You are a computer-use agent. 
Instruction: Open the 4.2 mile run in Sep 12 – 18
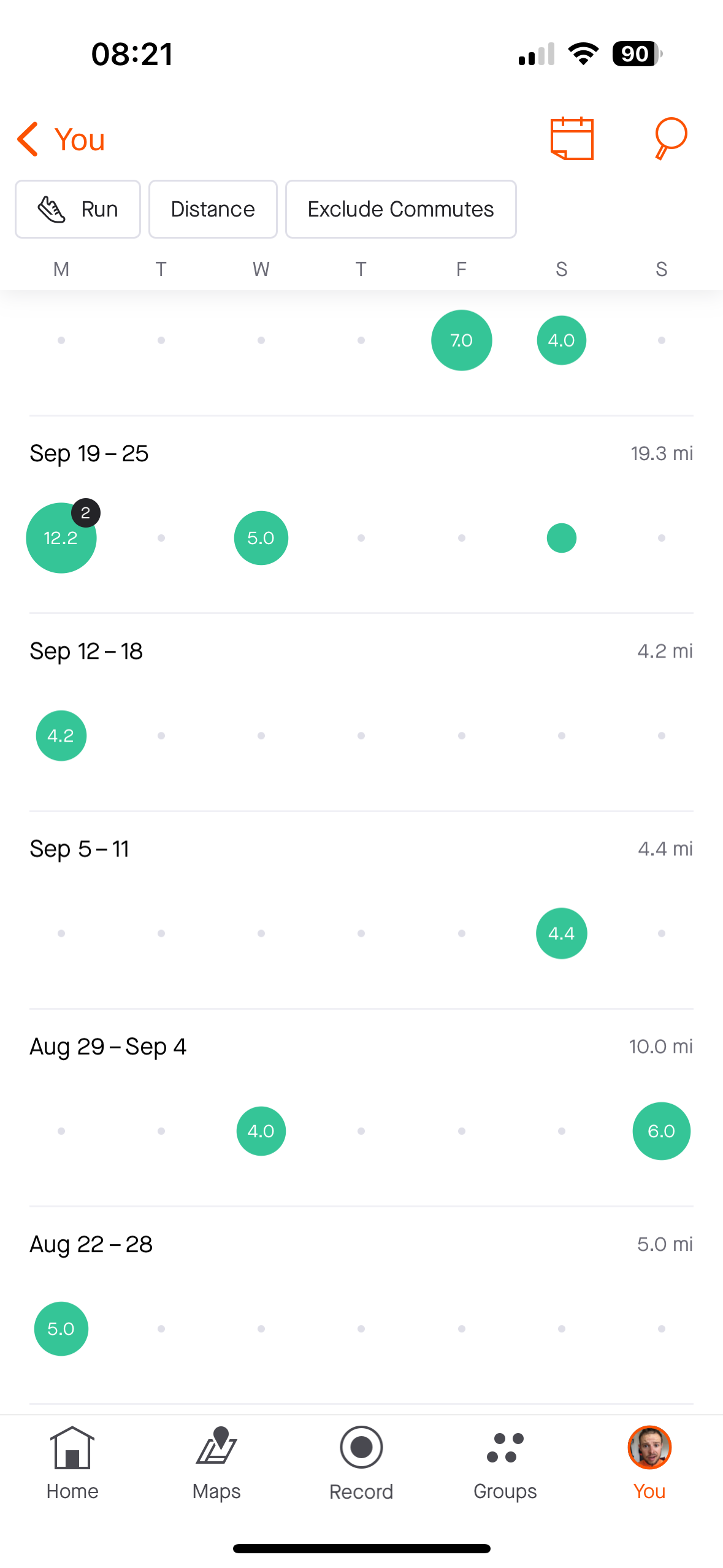(61, 736)
